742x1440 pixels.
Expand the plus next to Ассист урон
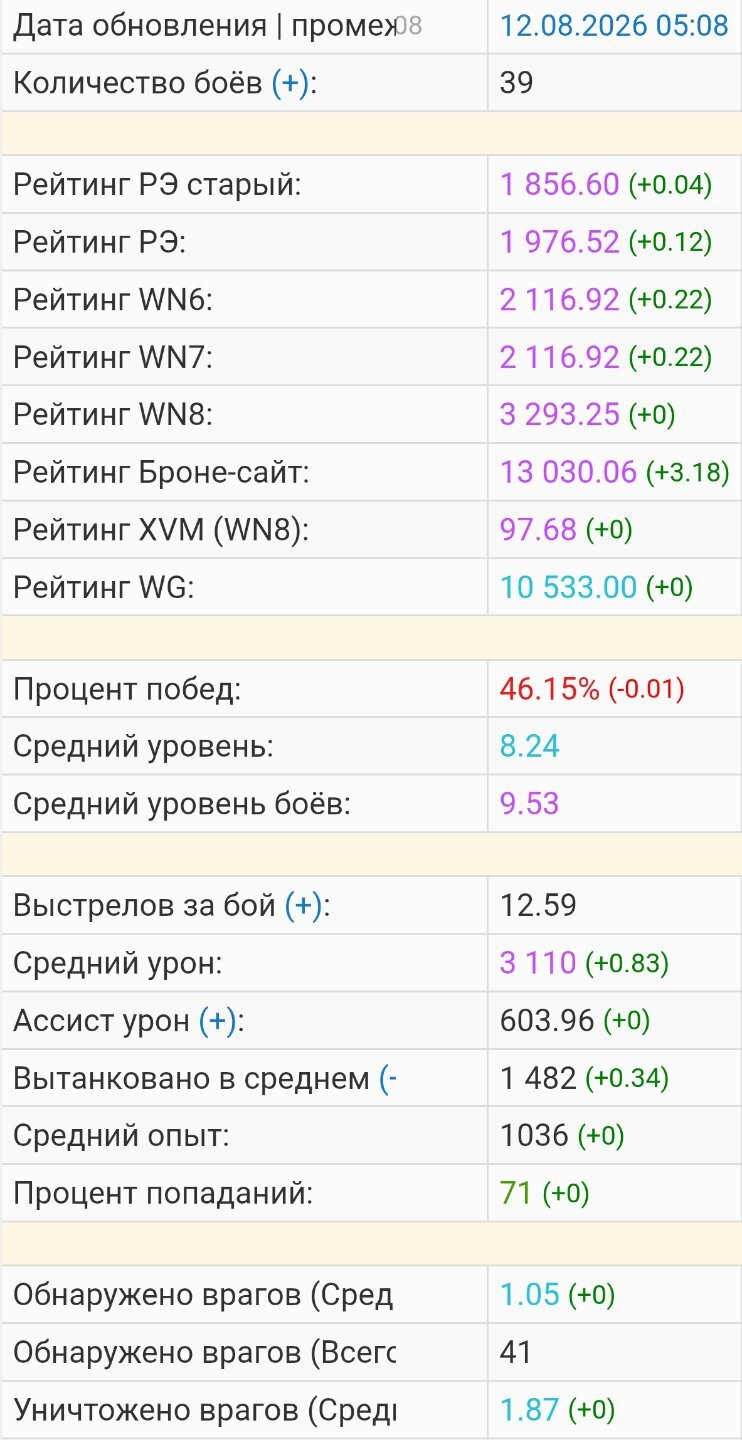[217, 1021]
